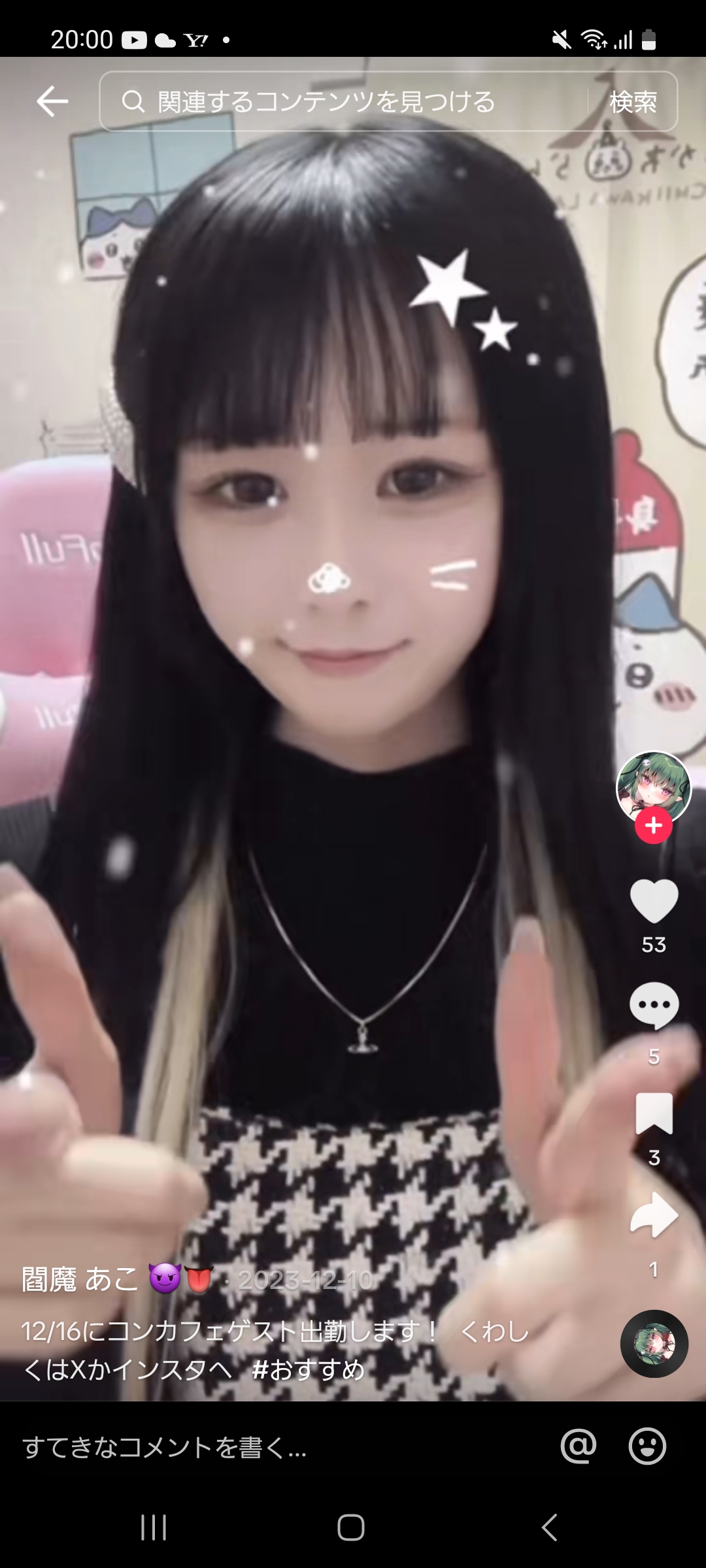The height and width of the screenshot is (1568, 706).
Task: Follow the creator with the red plus button
Action: coord(654,826)
